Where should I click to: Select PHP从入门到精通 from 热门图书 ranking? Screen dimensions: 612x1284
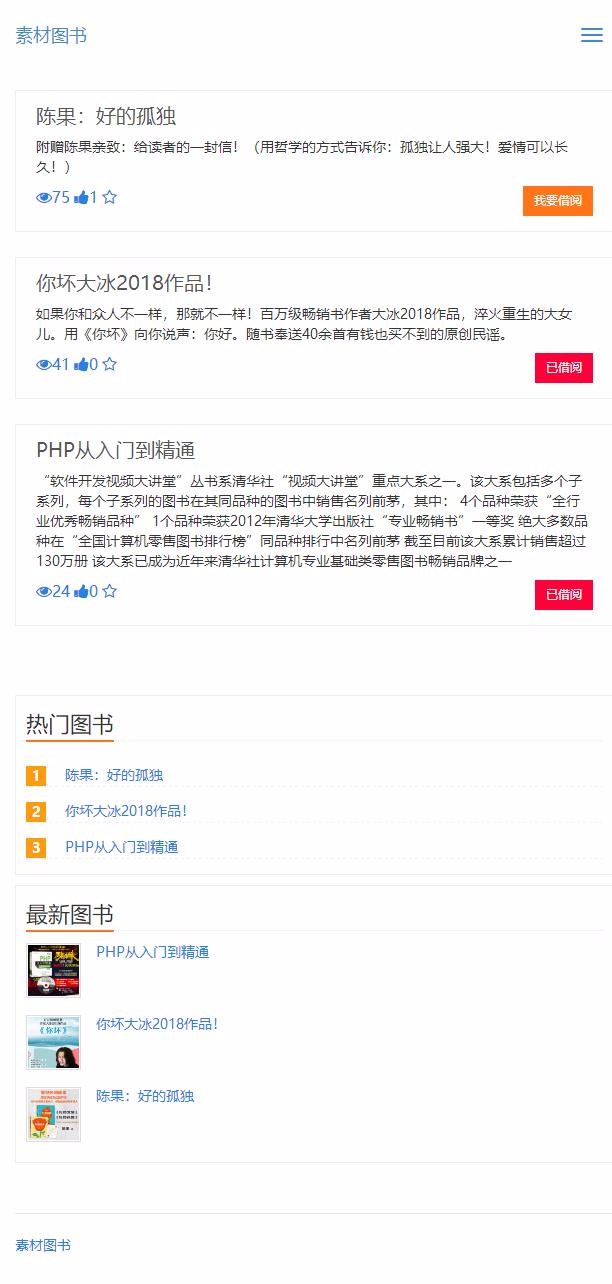[121, 847]
